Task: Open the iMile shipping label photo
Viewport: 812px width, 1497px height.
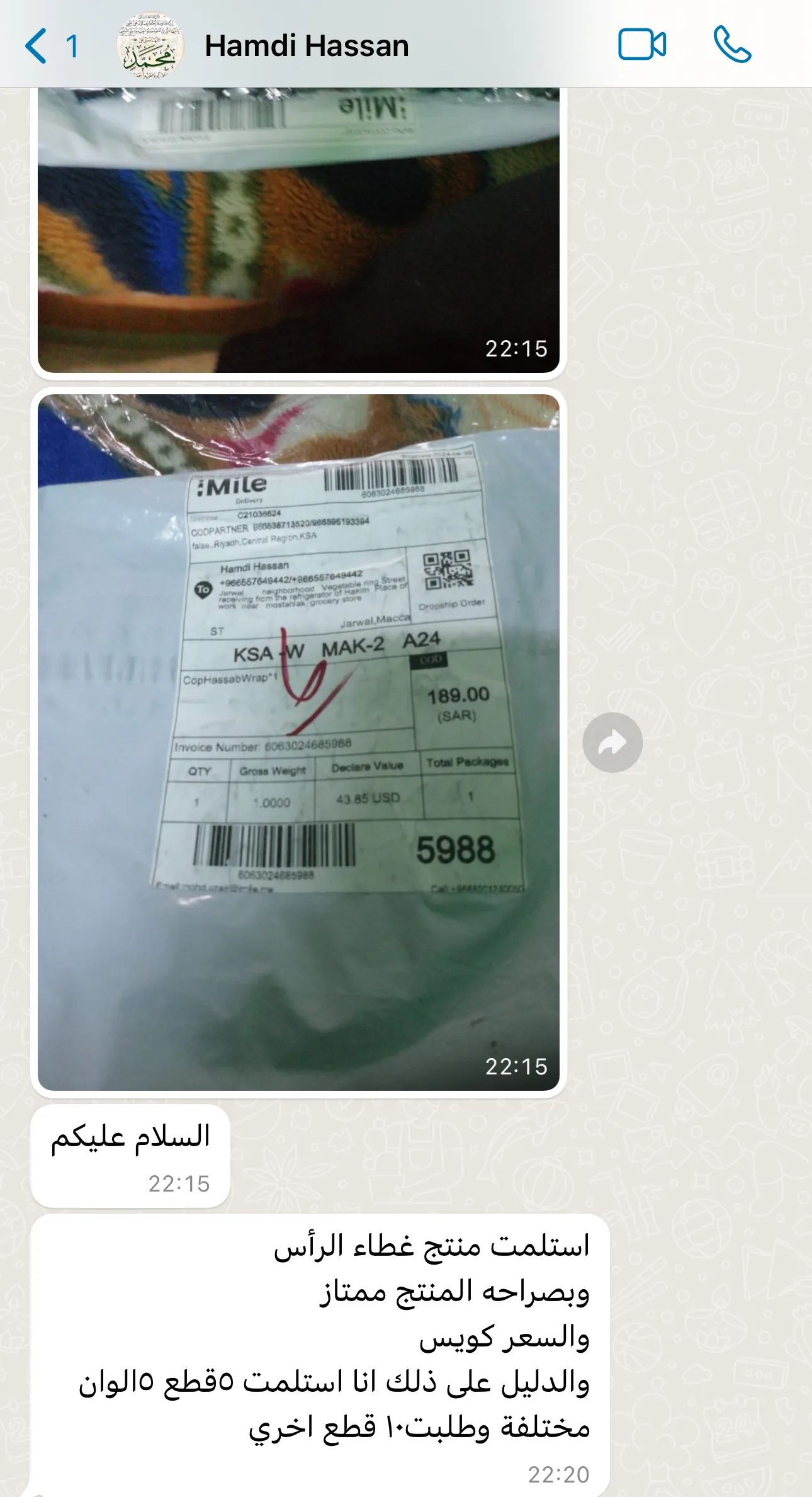Action: 298,742
